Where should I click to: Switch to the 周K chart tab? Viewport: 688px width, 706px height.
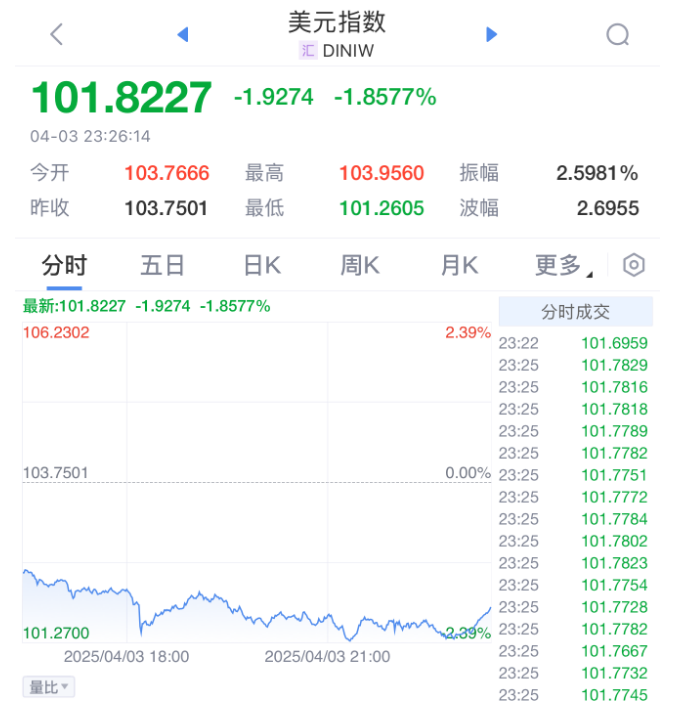[x=359, y=265]
